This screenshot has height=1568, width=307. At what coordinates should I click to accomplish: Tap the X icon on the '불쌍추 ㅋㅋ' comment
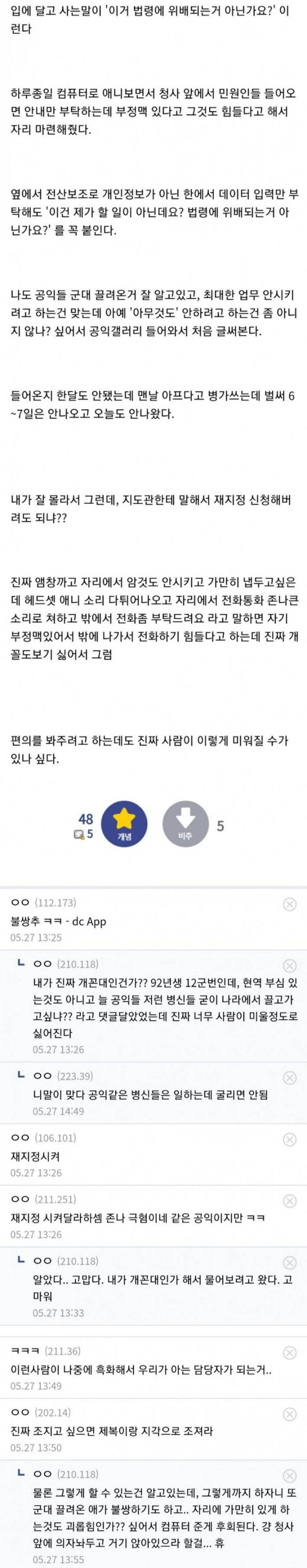(290, 904)
